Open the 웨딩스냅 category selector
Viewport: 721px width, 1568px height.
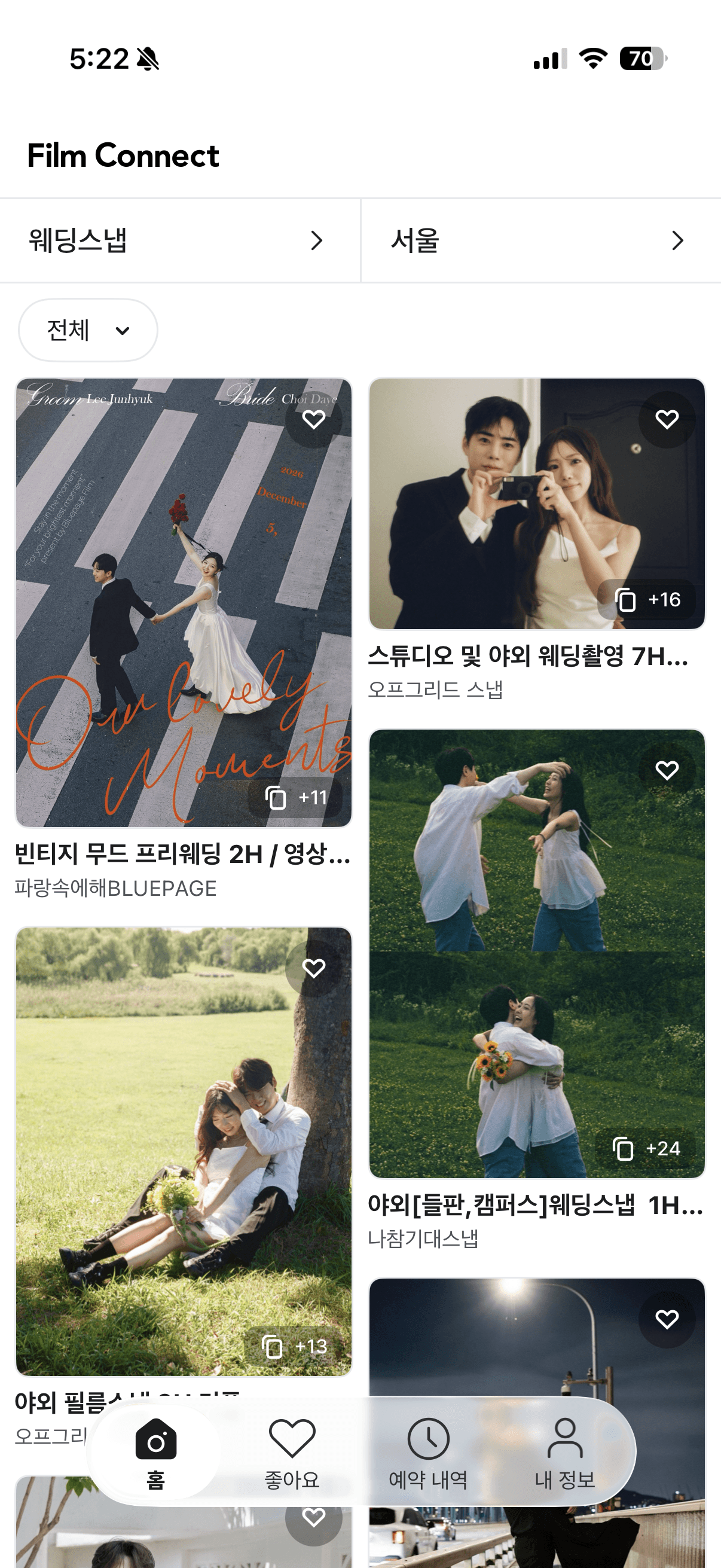pyautogui.click(x=180, y=240)
